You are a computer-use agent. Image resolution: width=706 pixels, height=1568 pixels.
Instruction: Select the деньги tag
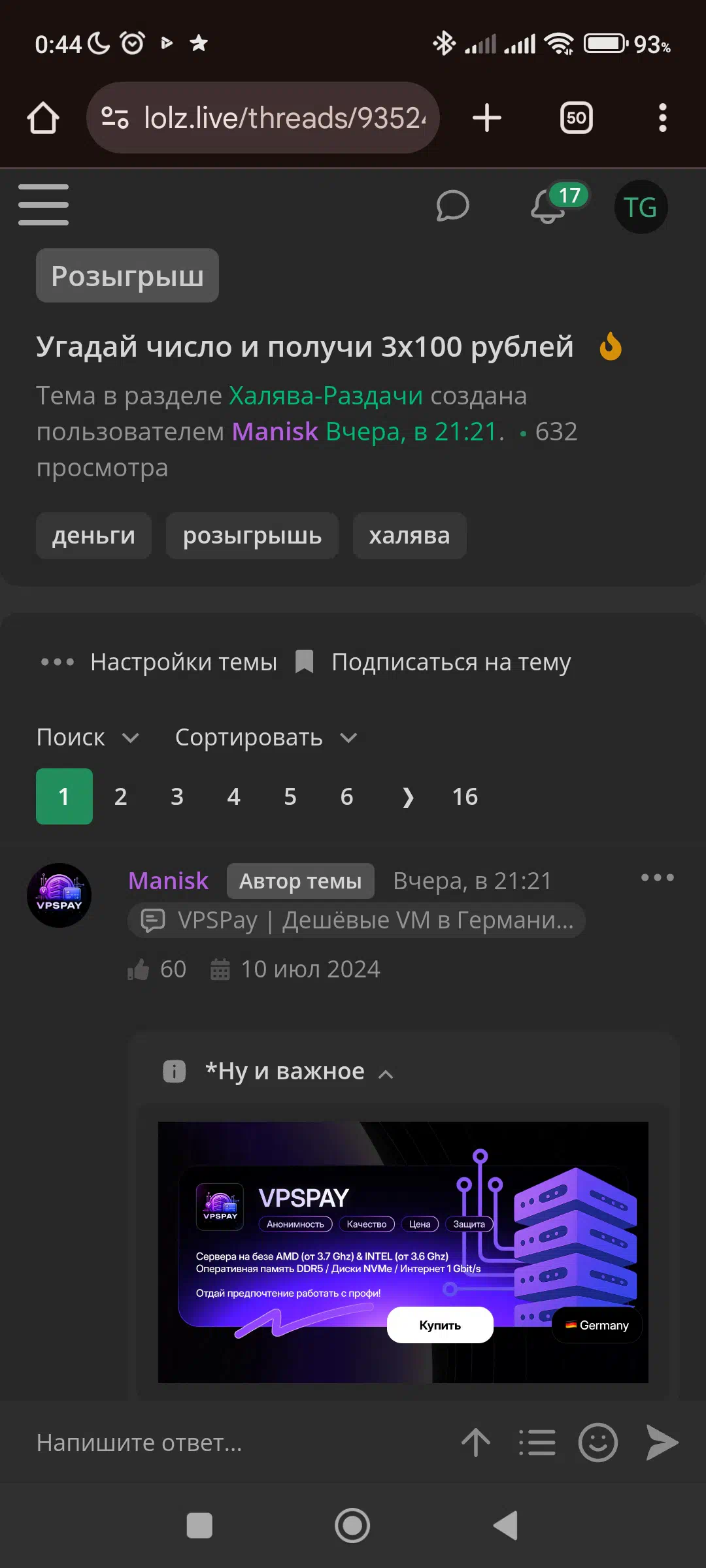[x=93, y=536]
